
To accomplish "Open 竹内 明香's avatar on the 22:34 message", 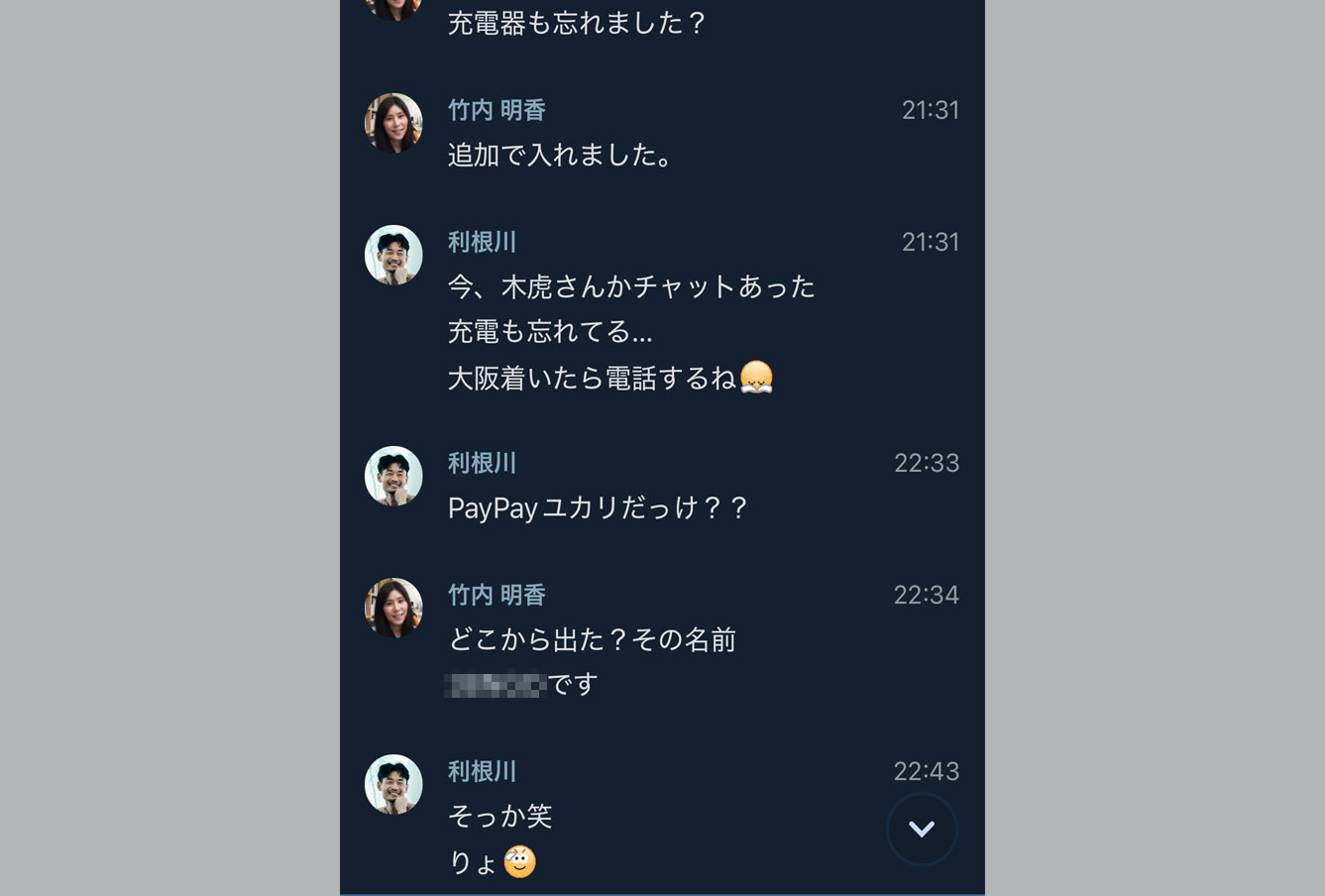I will pos(394,608).
